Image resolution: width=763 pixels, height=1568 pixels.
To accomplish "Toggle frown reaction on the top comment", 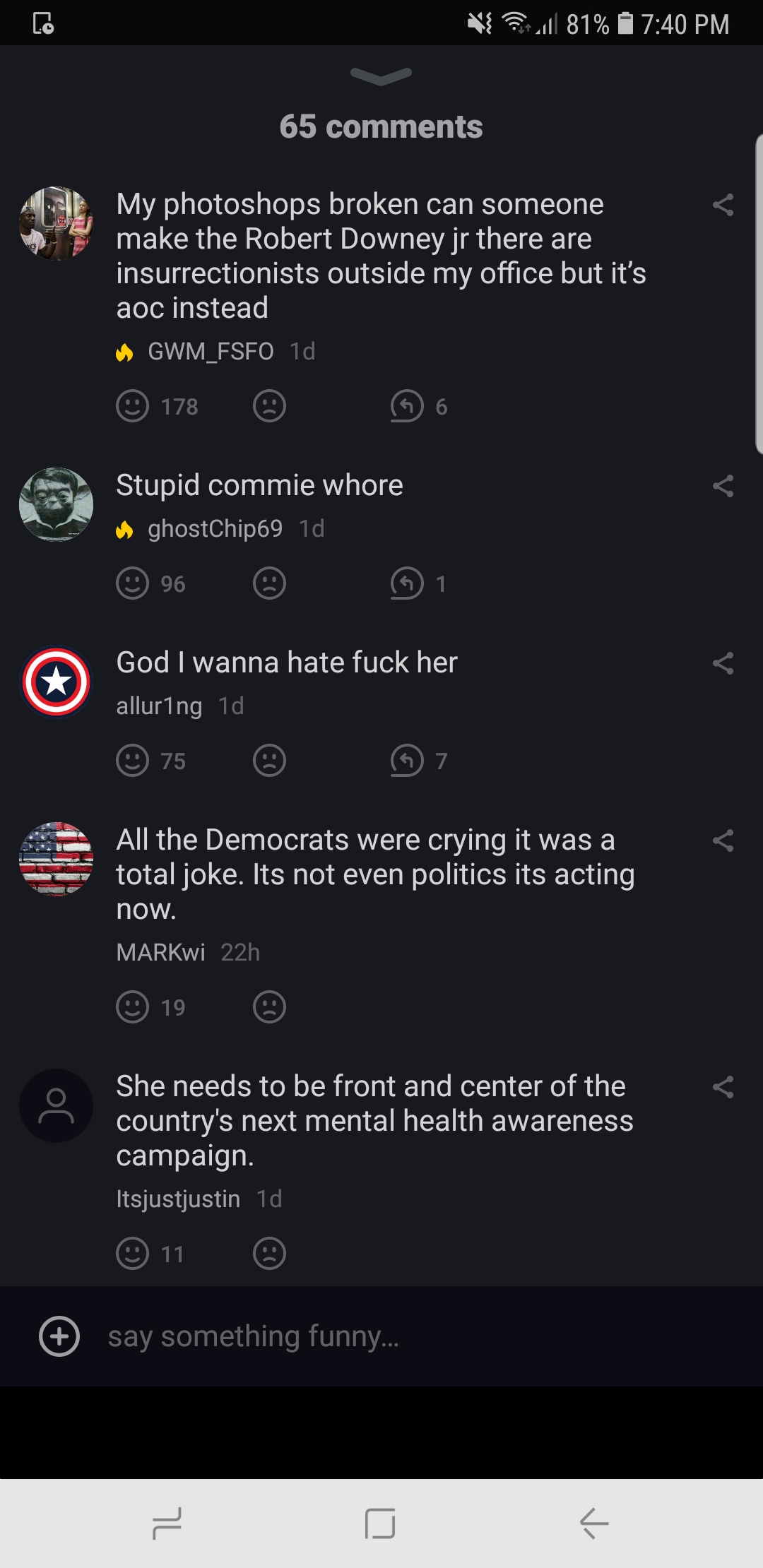I will (268, 405).
